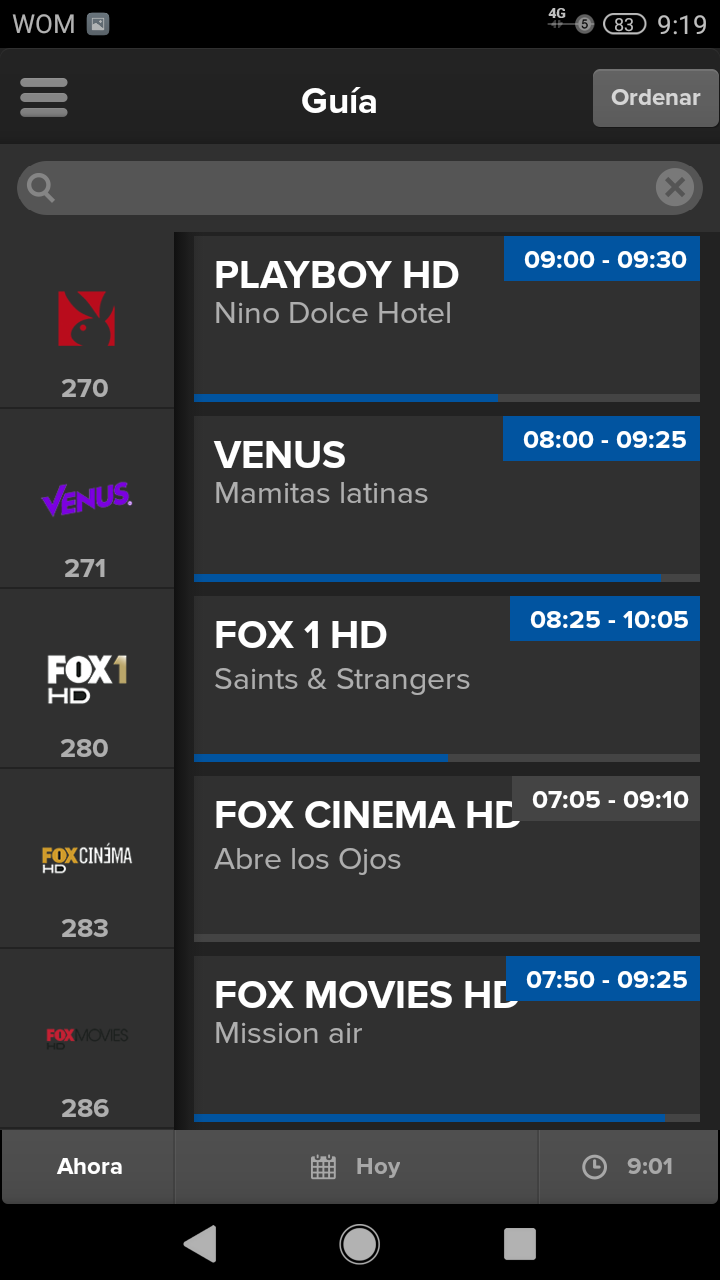
Task: Tap the Ordenar button
Action: coord(655,98)
